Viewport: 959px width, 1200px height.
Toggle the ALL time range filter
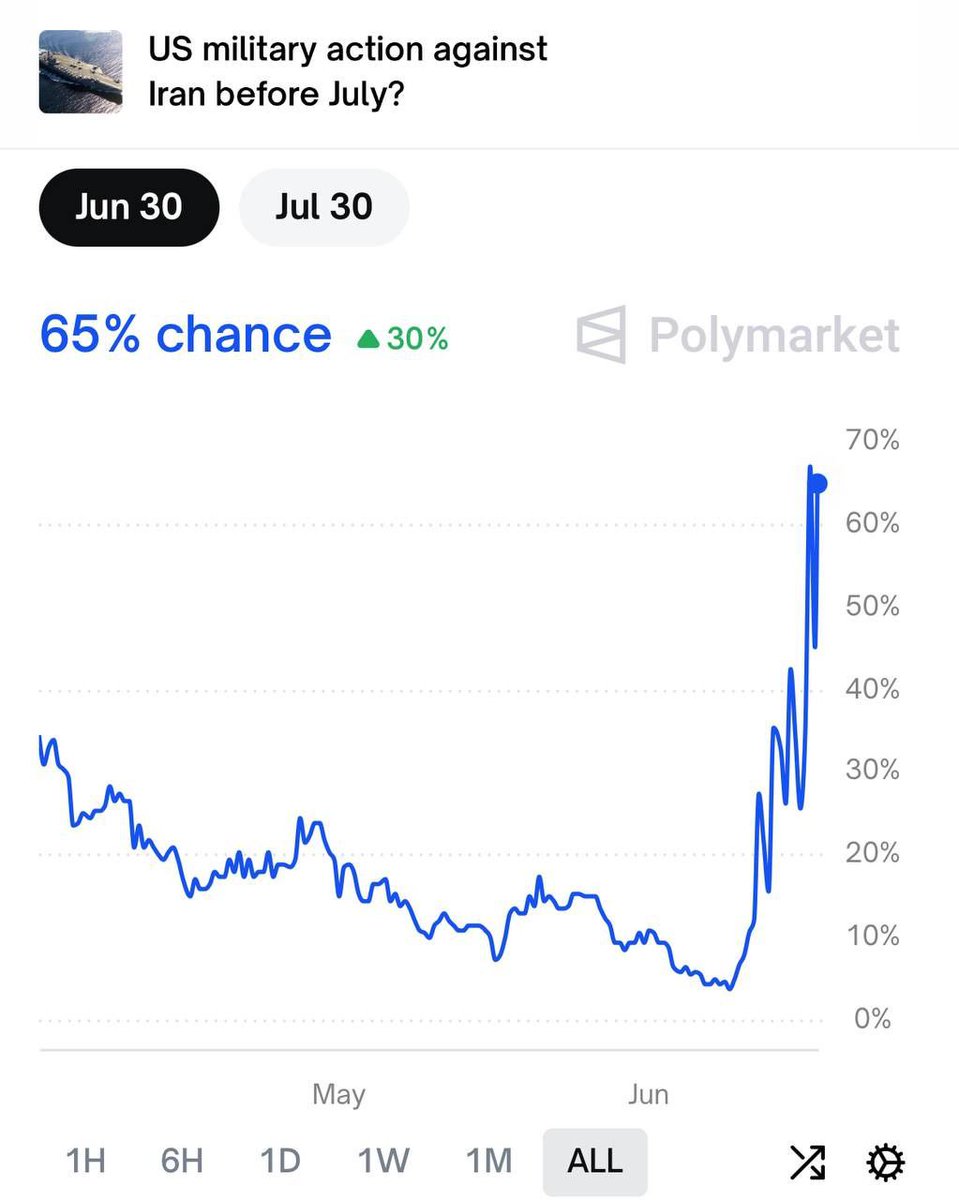pyautogui.click(x=594, y=1161)
